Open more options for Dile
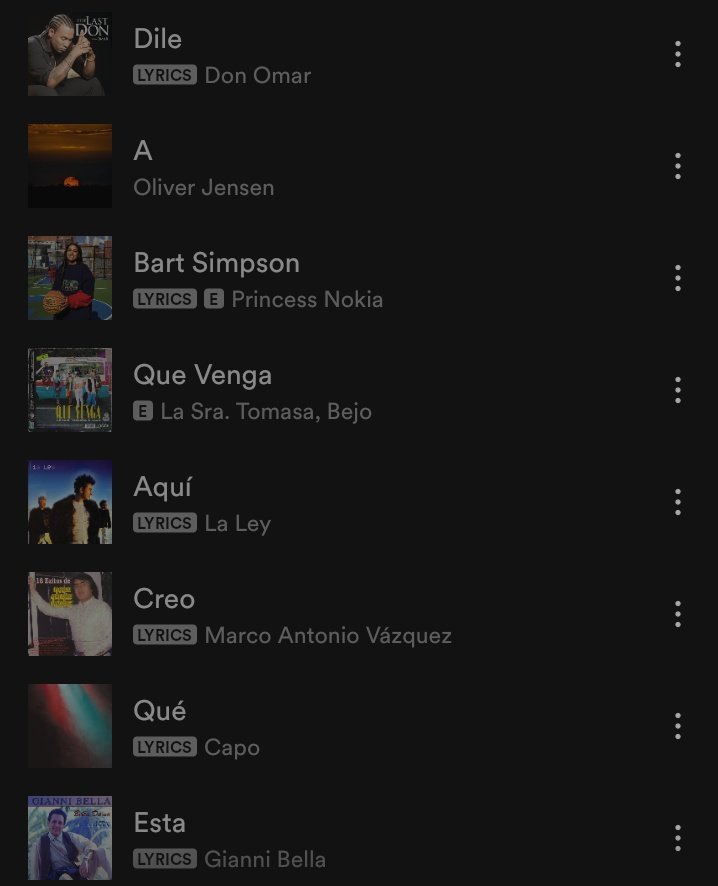Viewport: 718px width, 886px height. tap(678, 54)
